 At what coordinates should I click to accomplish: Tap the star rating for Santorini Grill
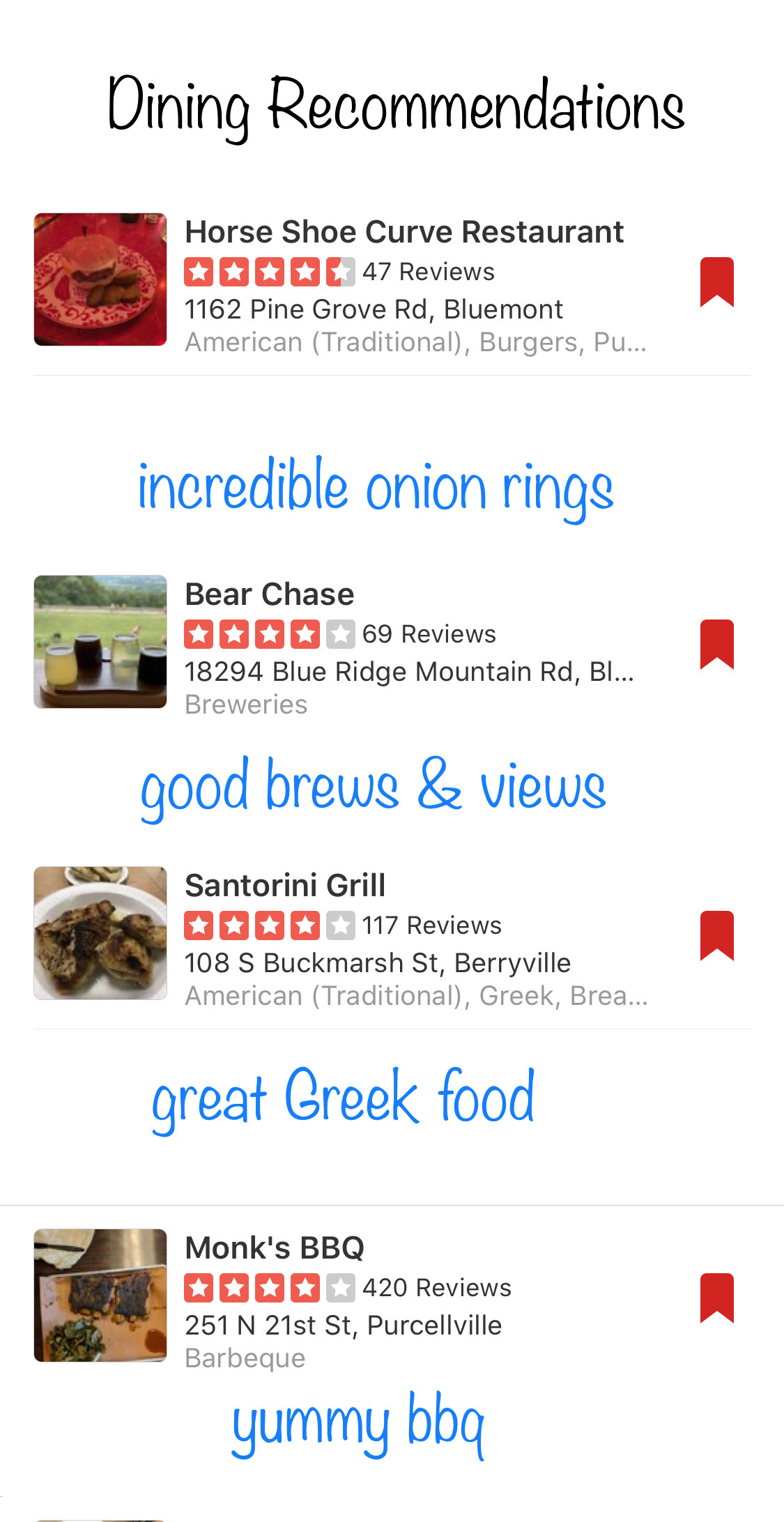point(268,925)
